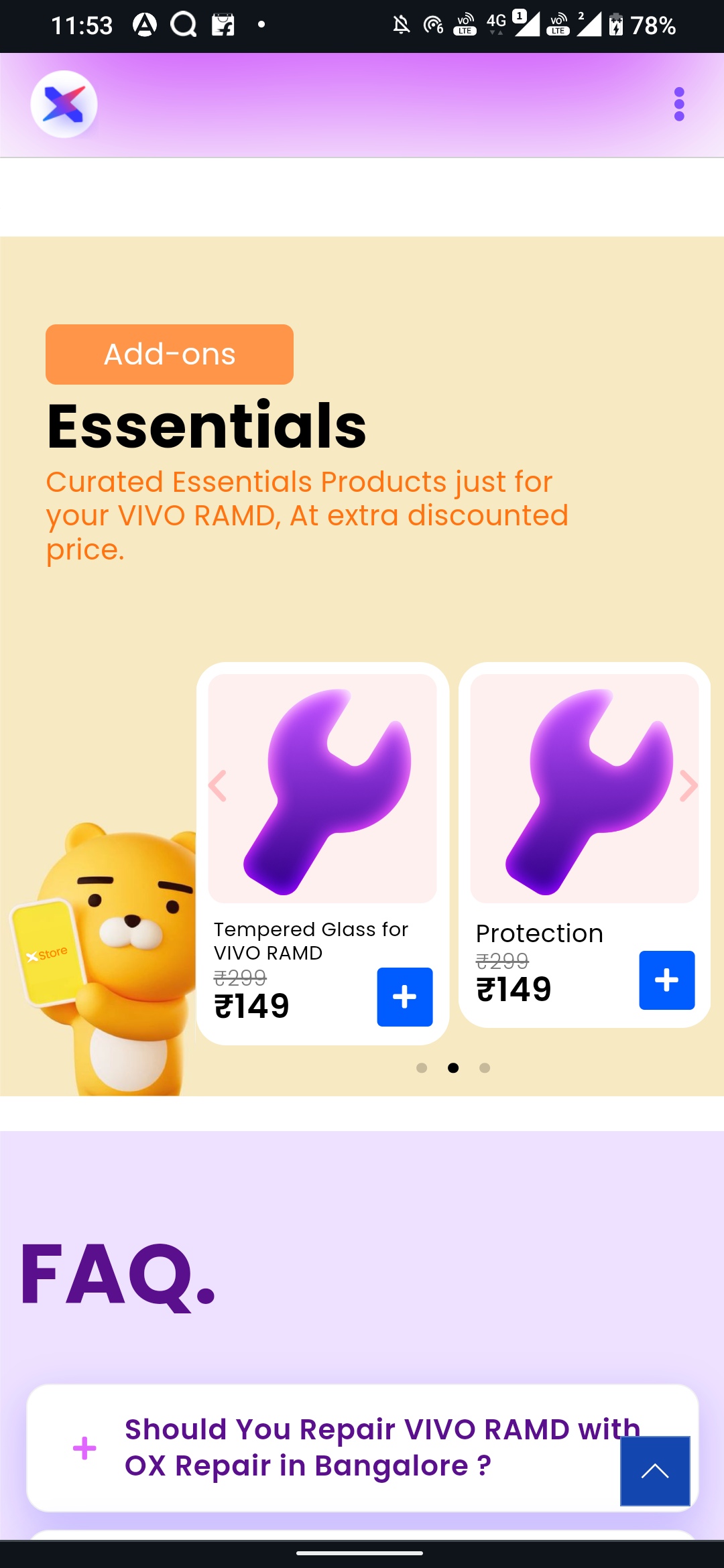Tap the X logo in the header
The width and height of the screenshot is (724, 1568).
(x=64, y=104)
